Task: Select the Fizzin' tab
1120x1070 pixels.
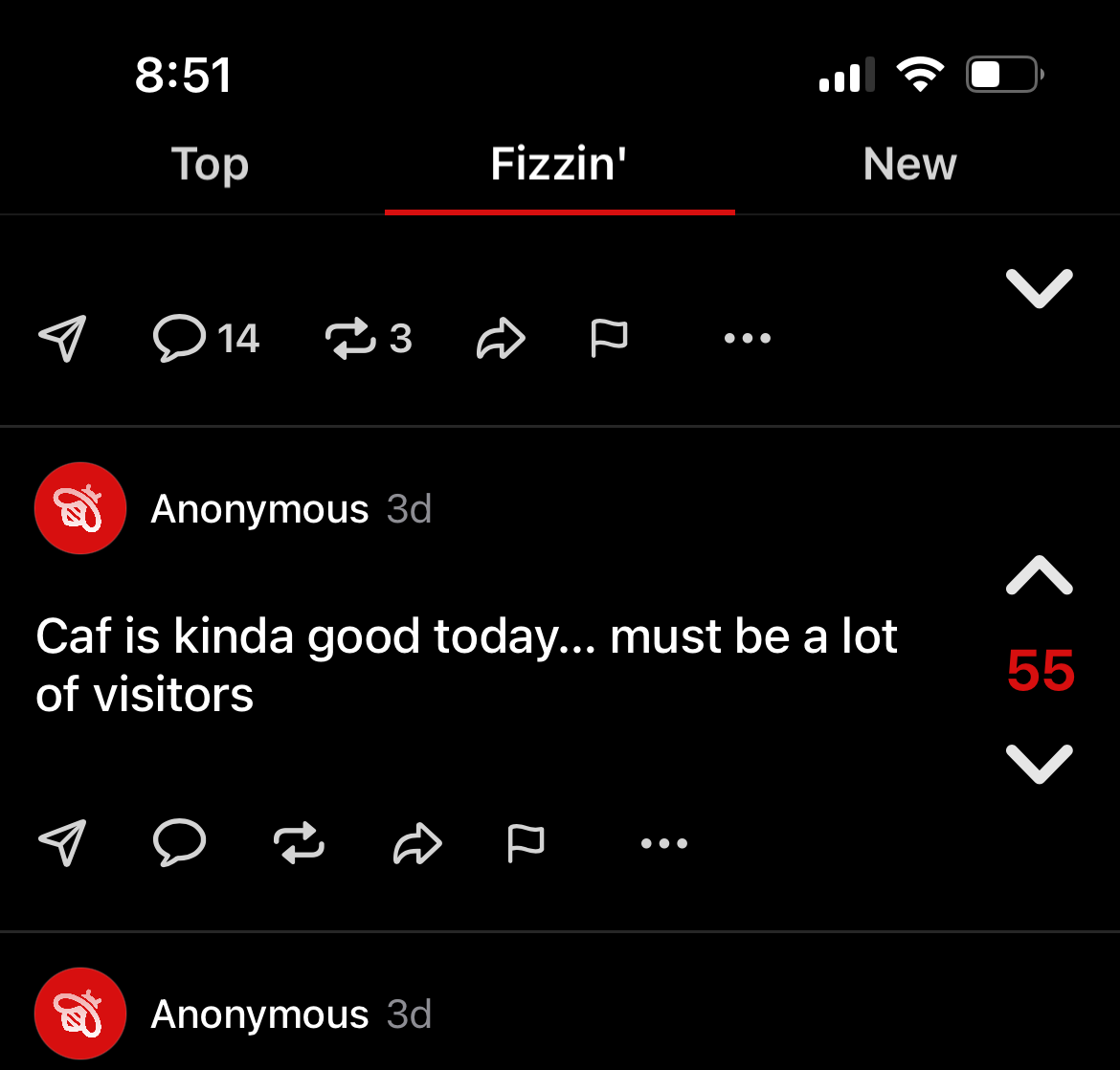Action: coord(559,165)
